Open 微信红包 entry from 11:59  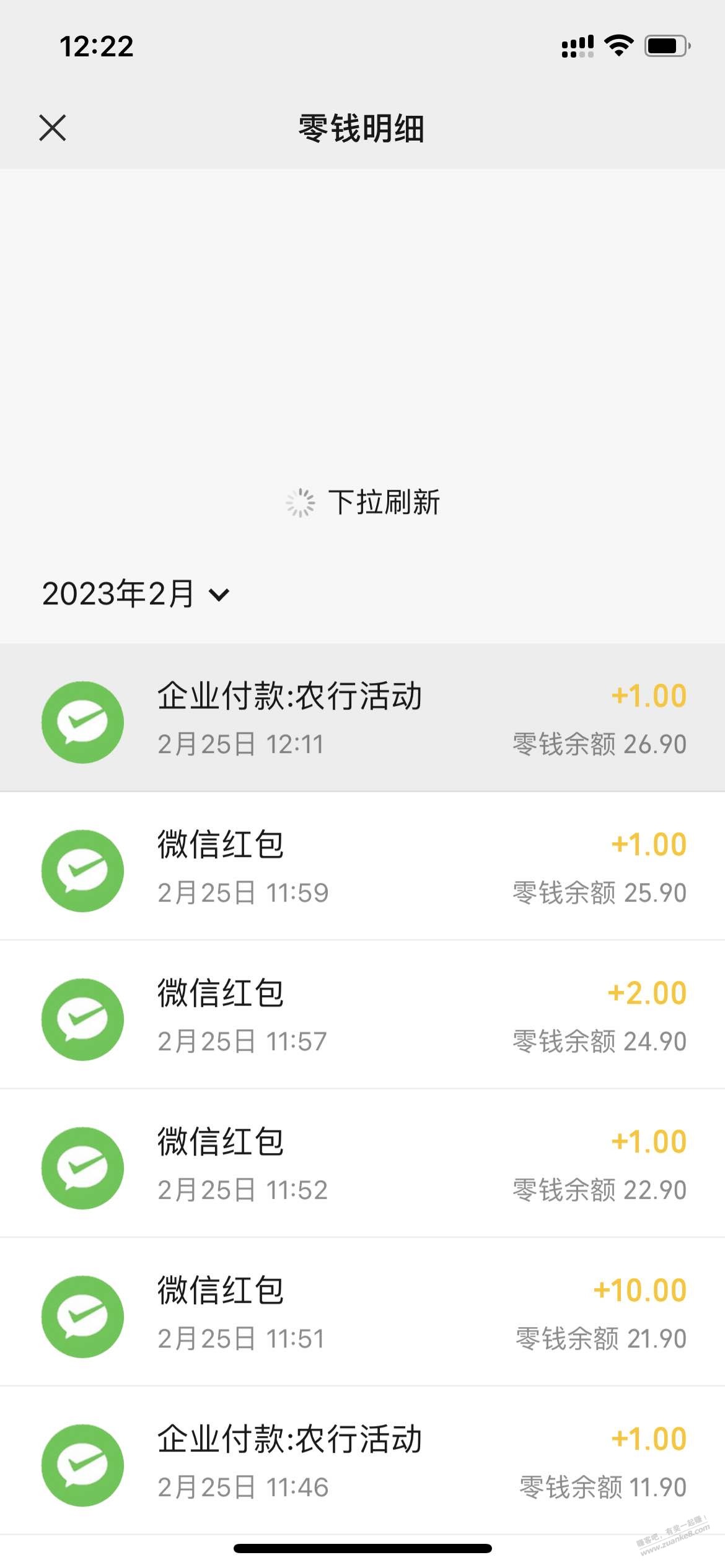(362, 866)
